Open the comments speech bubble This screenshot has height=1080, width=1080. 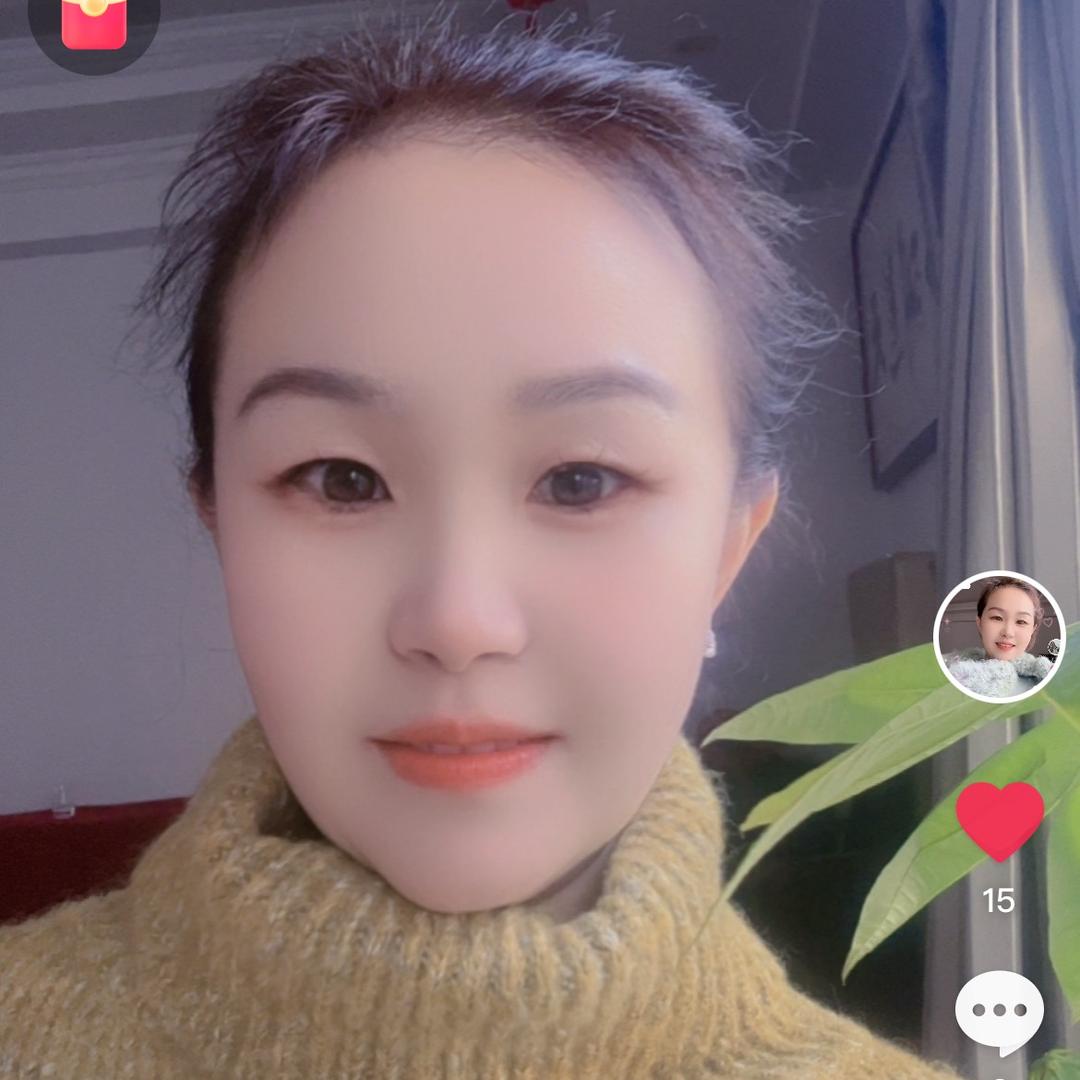[x=999, y=1011]
